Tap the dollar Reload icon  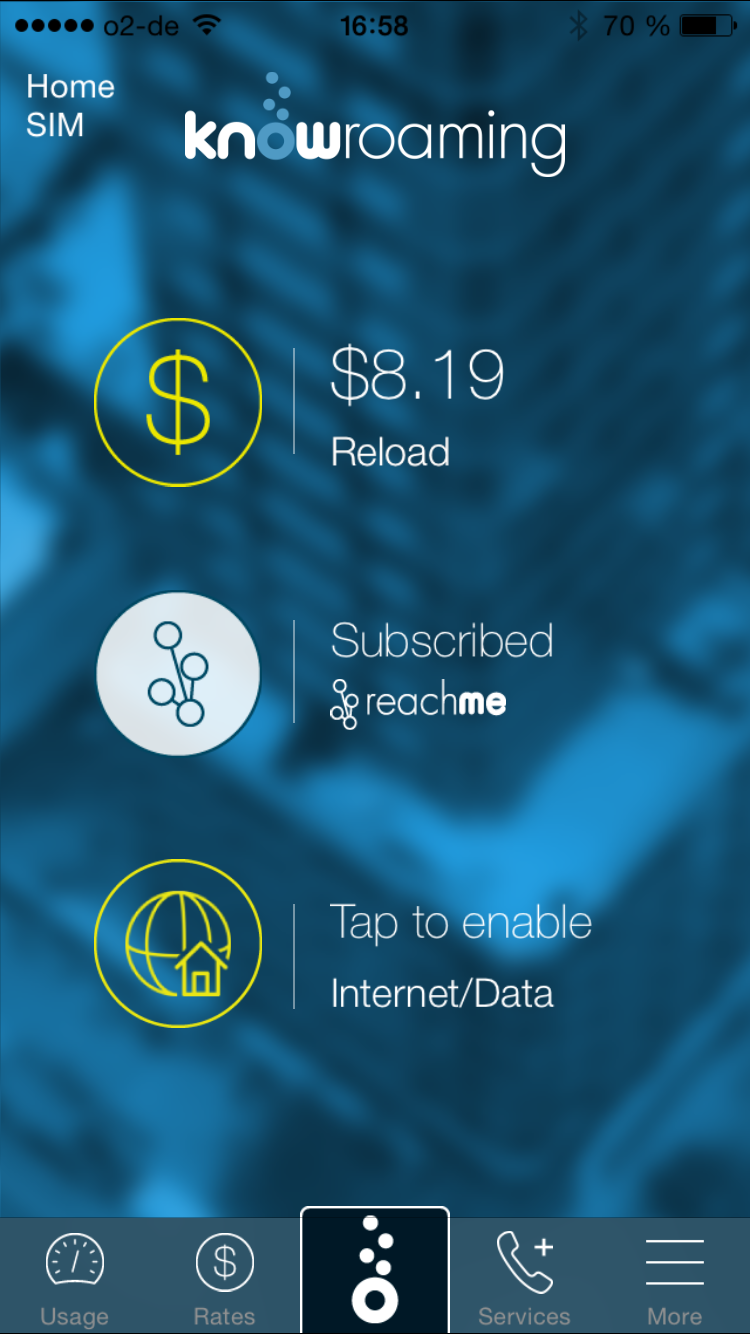point(178,402)
